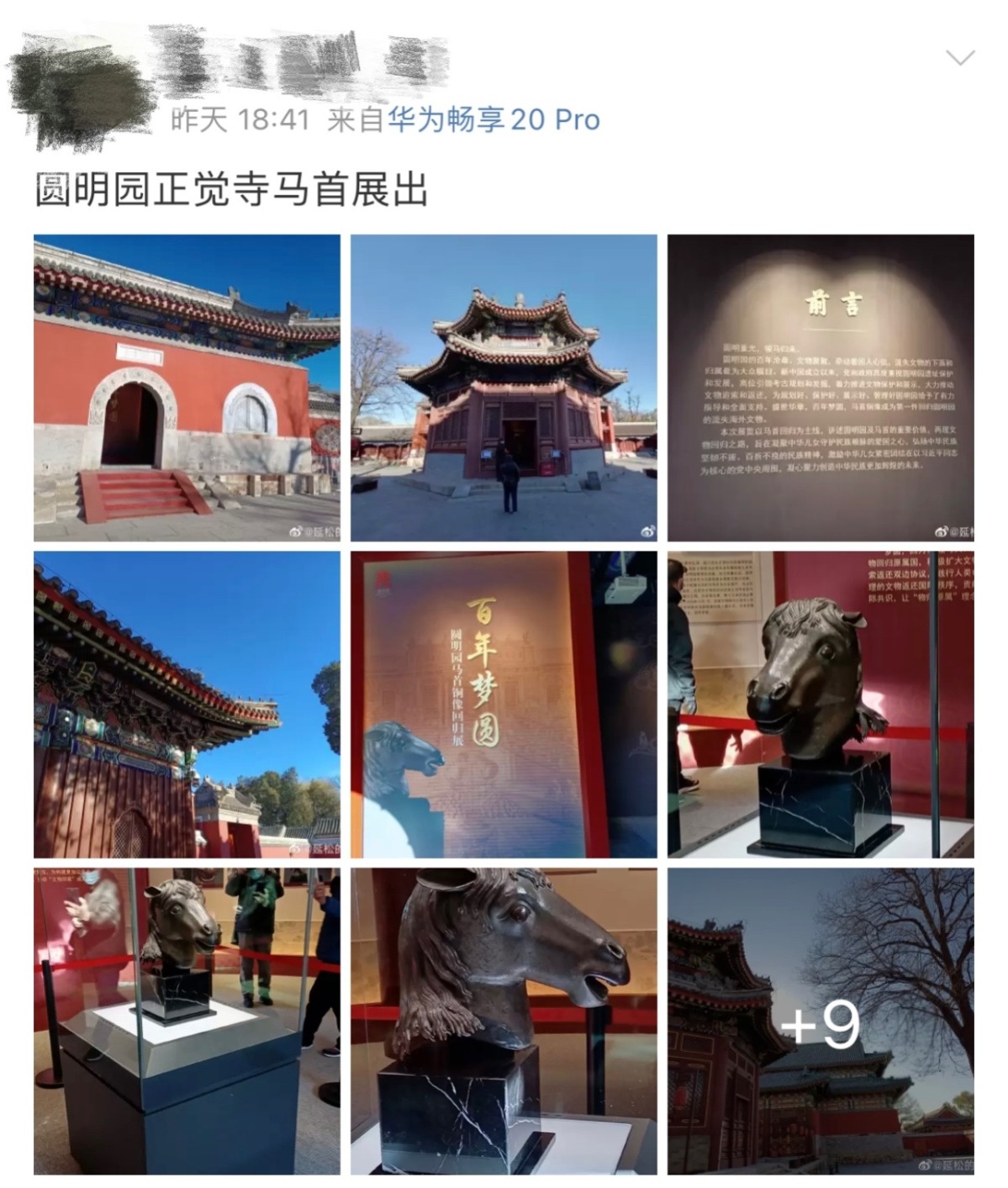View the temple eaves and blue sky photo

click(x=187, y=705)
